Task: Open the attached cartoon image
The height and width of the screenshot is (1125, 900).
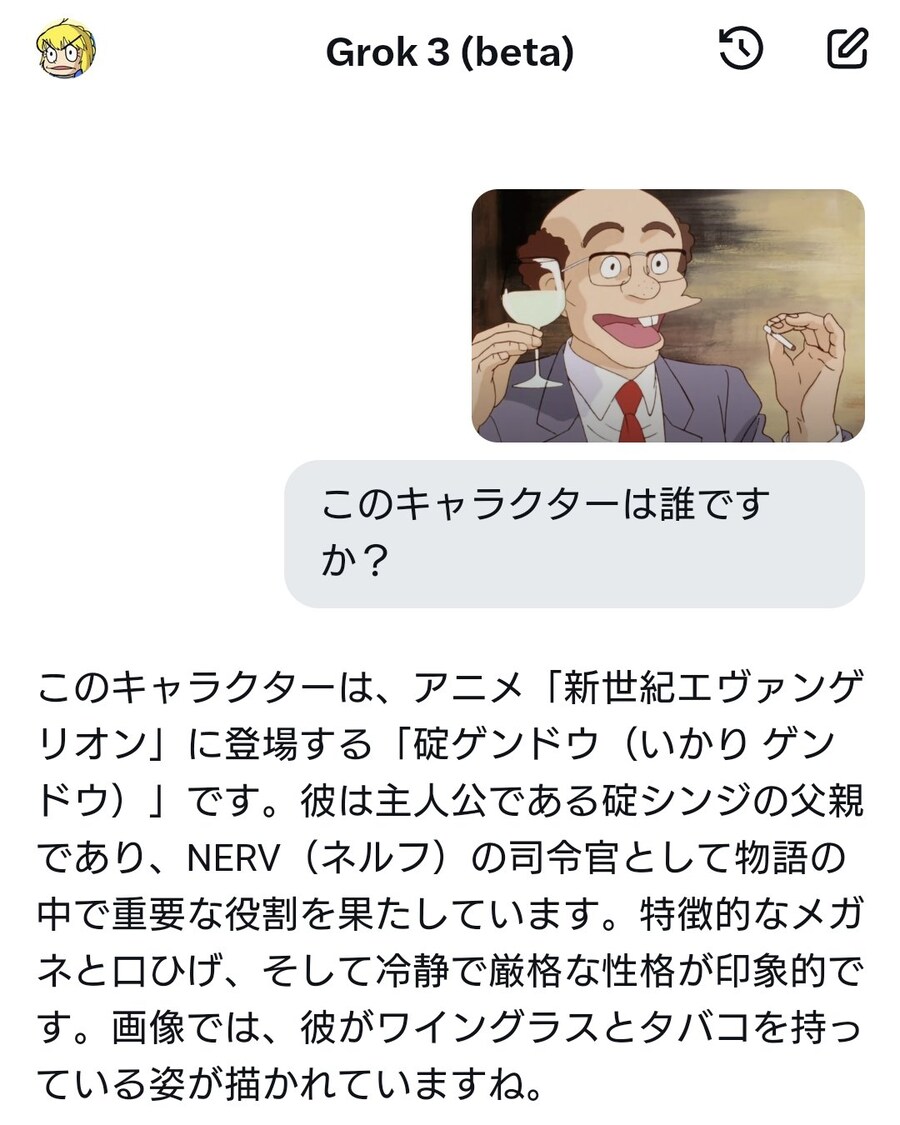Action: pos(668,316)
